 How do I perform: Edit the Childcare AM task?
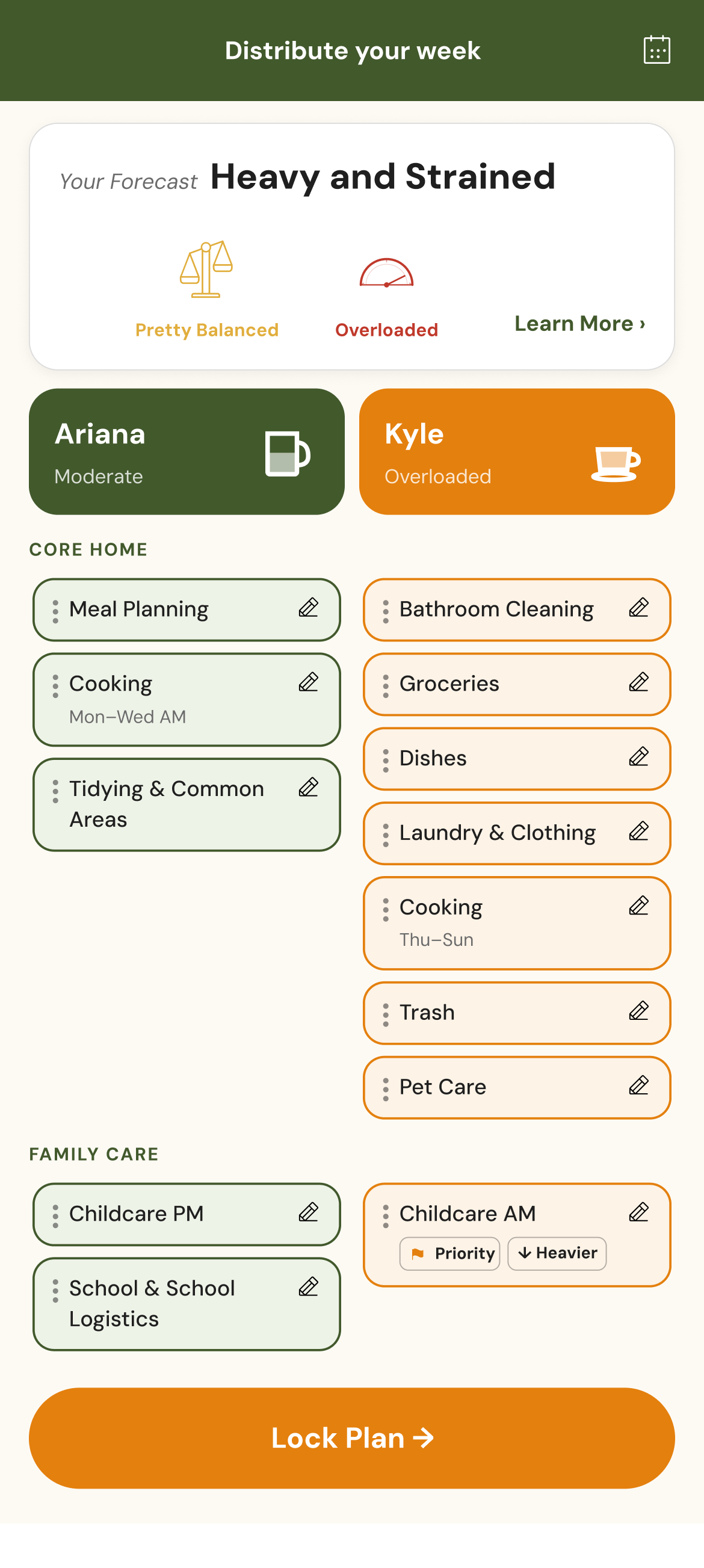tap(638, 1212)
